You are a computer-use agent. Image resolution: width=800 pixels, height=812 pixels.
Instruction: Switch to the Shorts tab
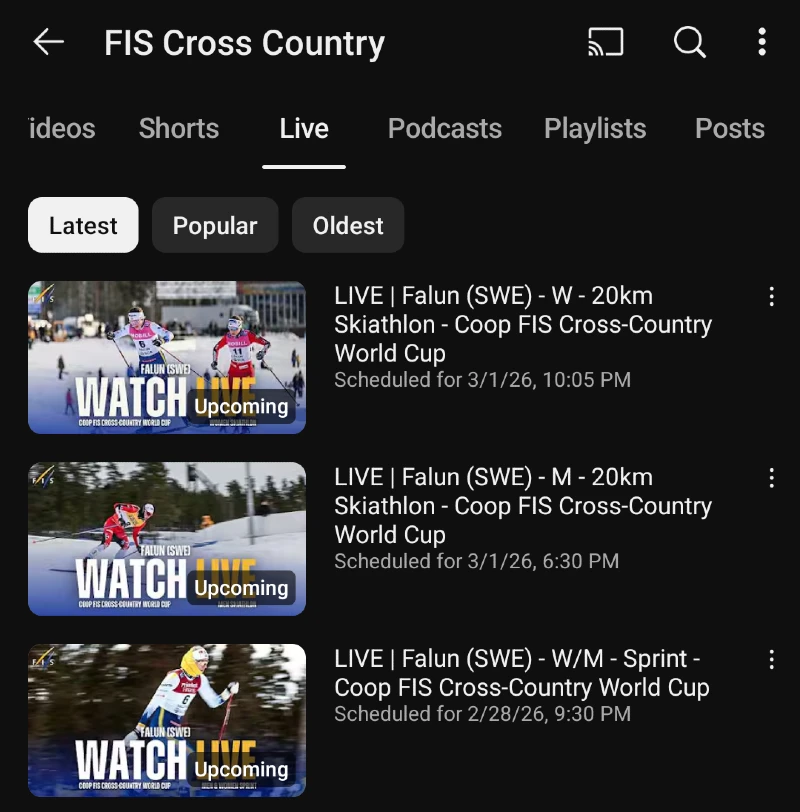[179, 129]
